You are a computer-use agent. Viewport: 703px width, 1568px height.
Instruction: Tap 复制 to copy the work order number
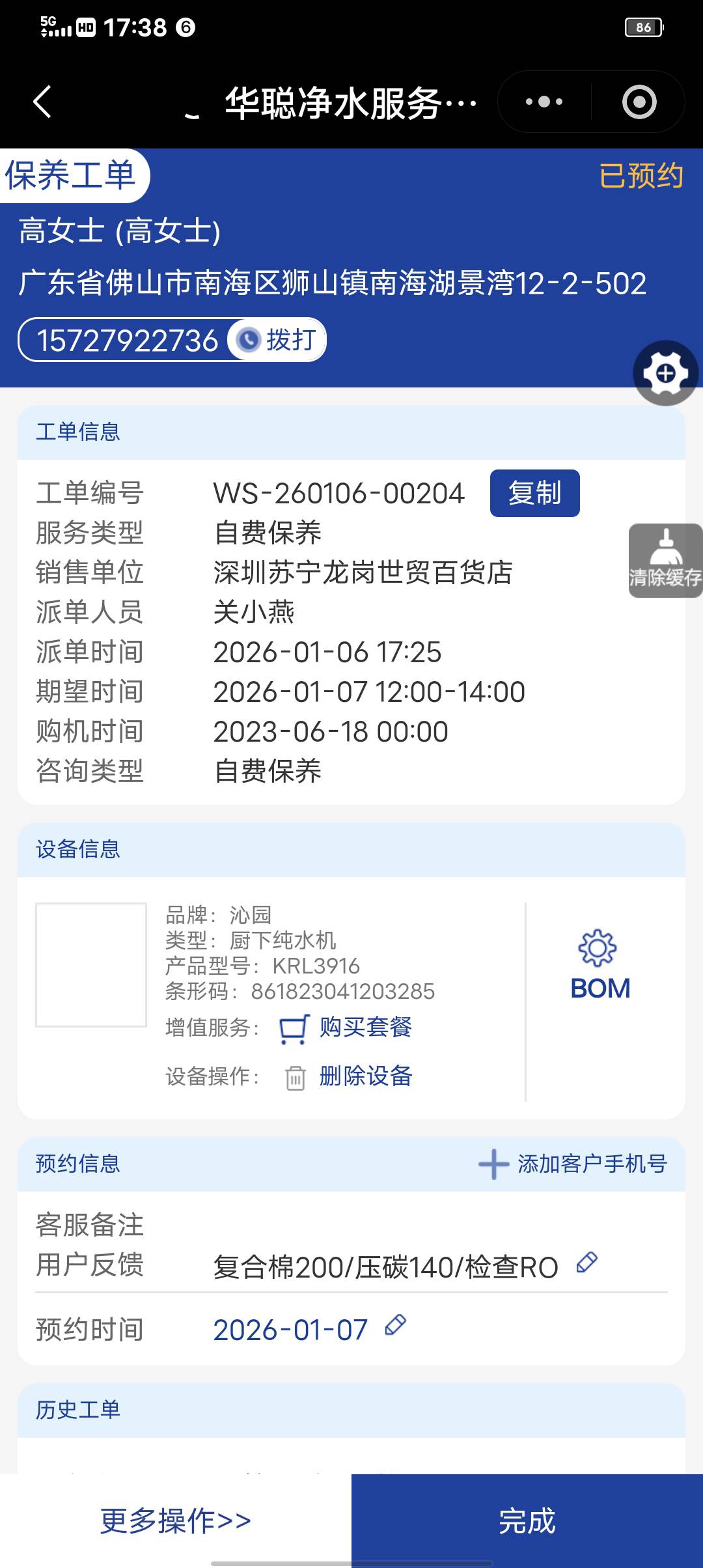pyautogui.click(x=534, y=493)
